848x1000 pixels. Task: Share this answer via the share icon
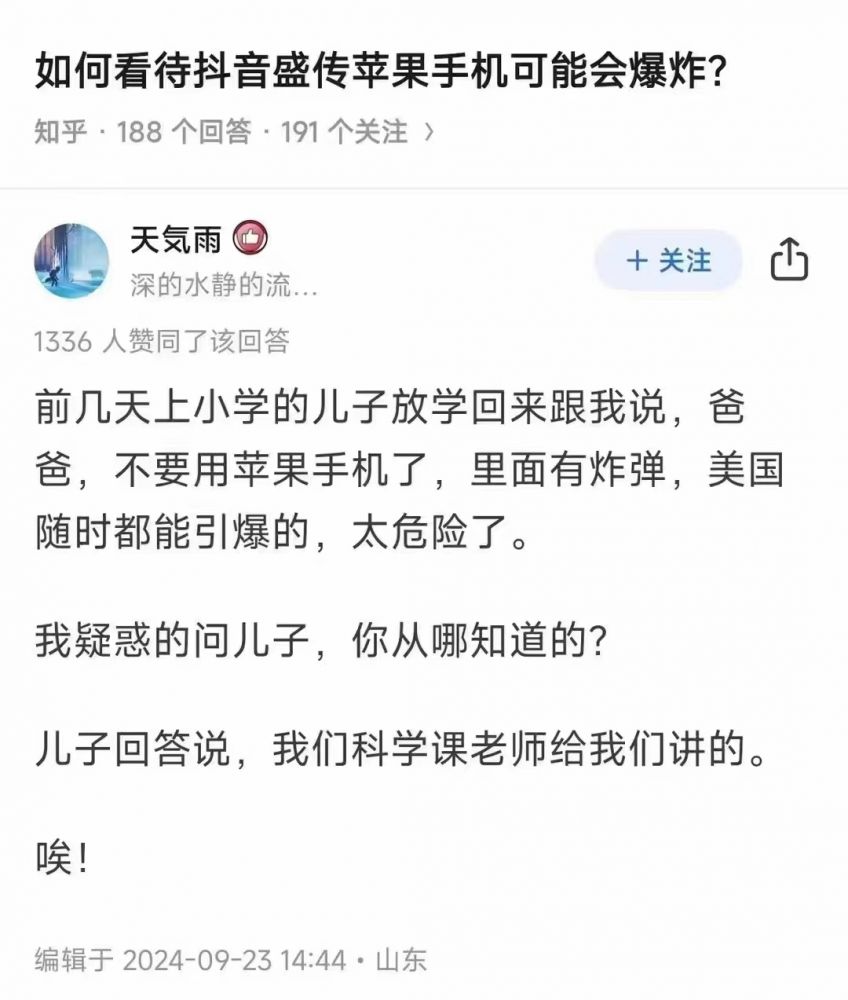point(789,260)
